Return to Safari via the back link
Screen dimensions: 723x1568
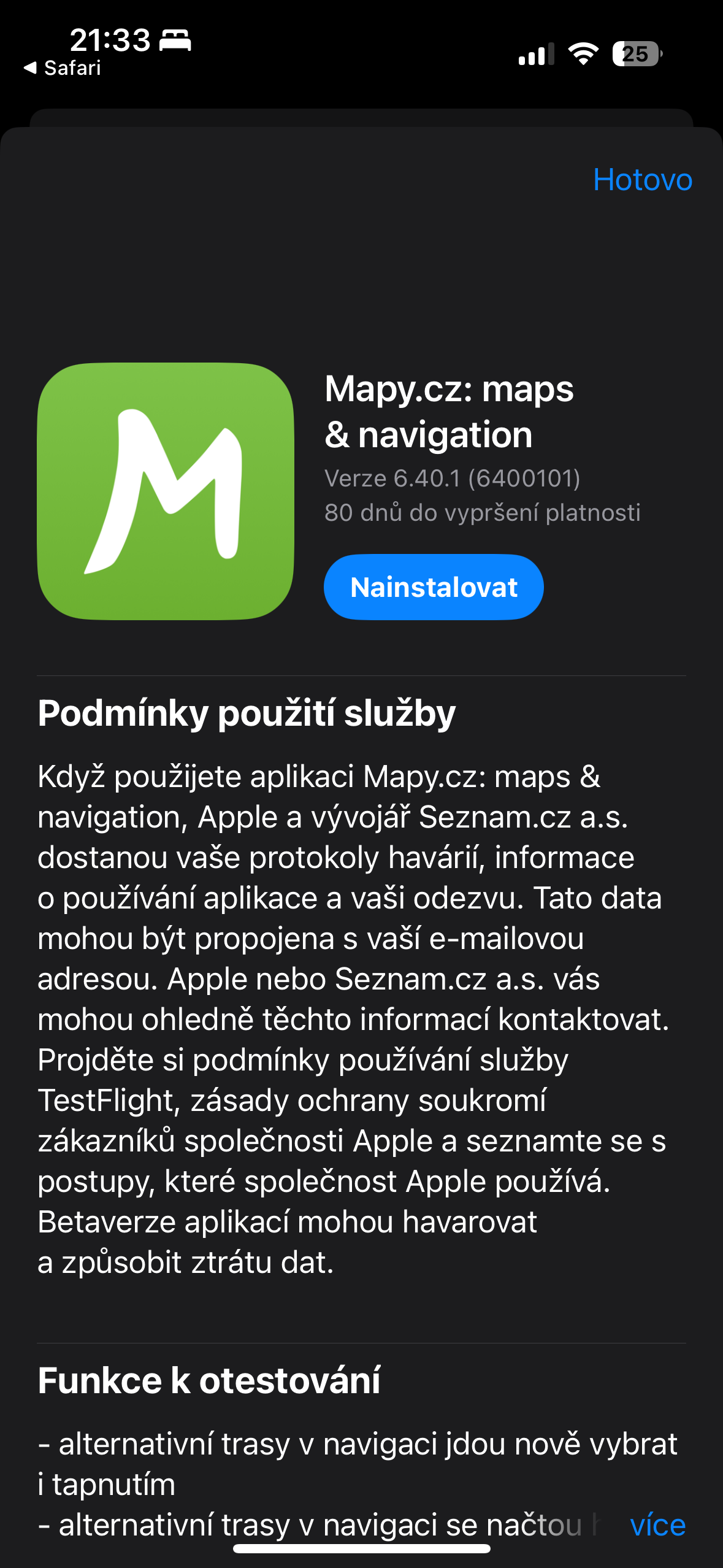pos(63,68)
